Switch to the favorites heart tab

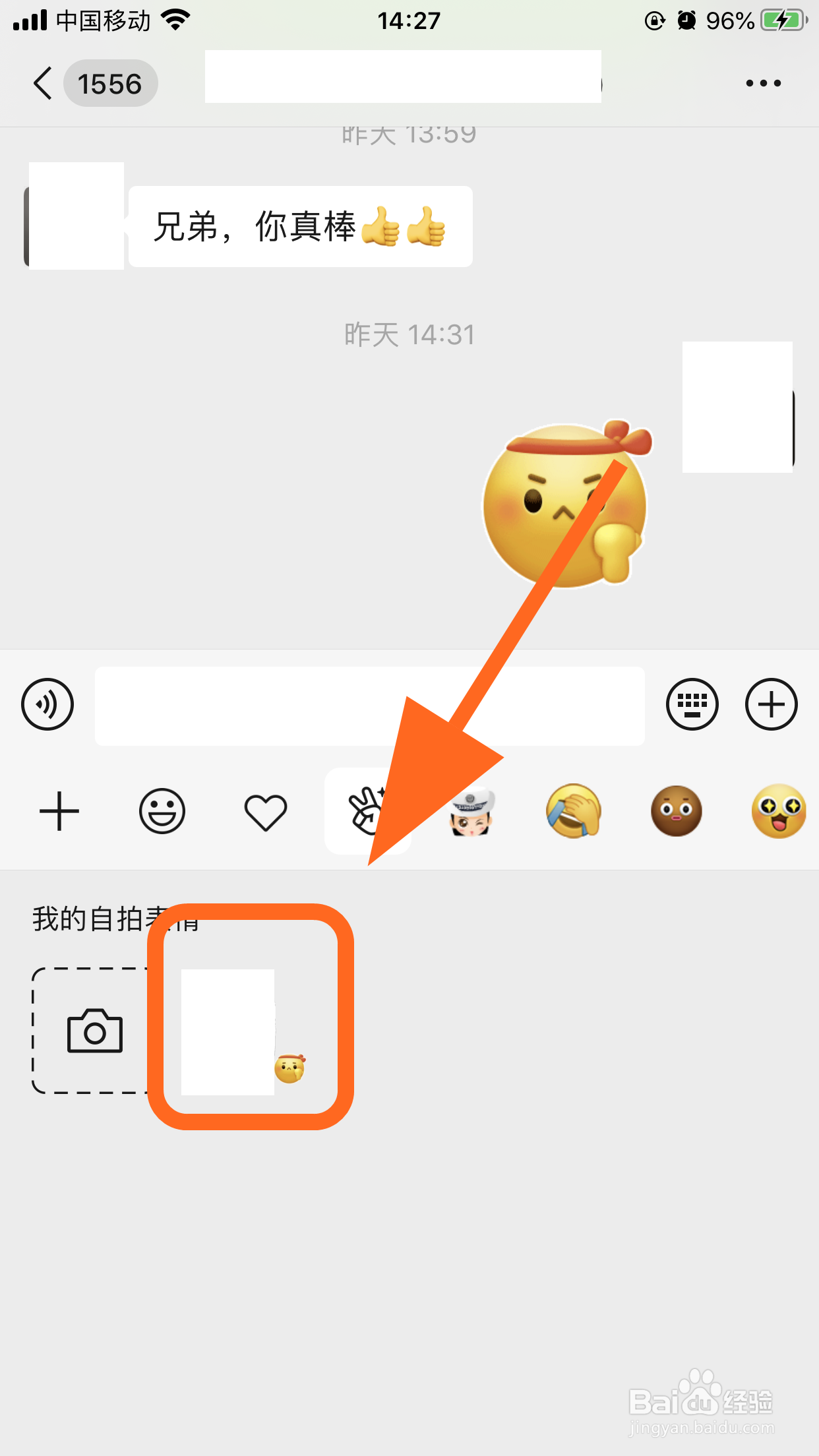[x=265, y=811]
